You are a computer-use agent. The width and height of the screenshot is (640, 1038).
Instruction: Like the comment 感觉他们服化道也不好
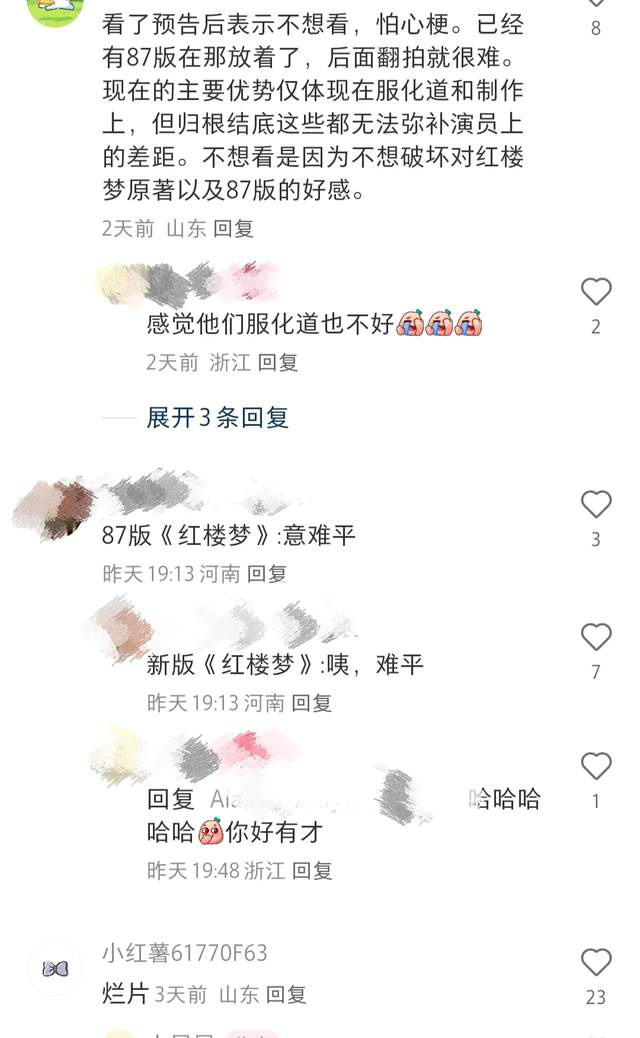click(596, 292)
